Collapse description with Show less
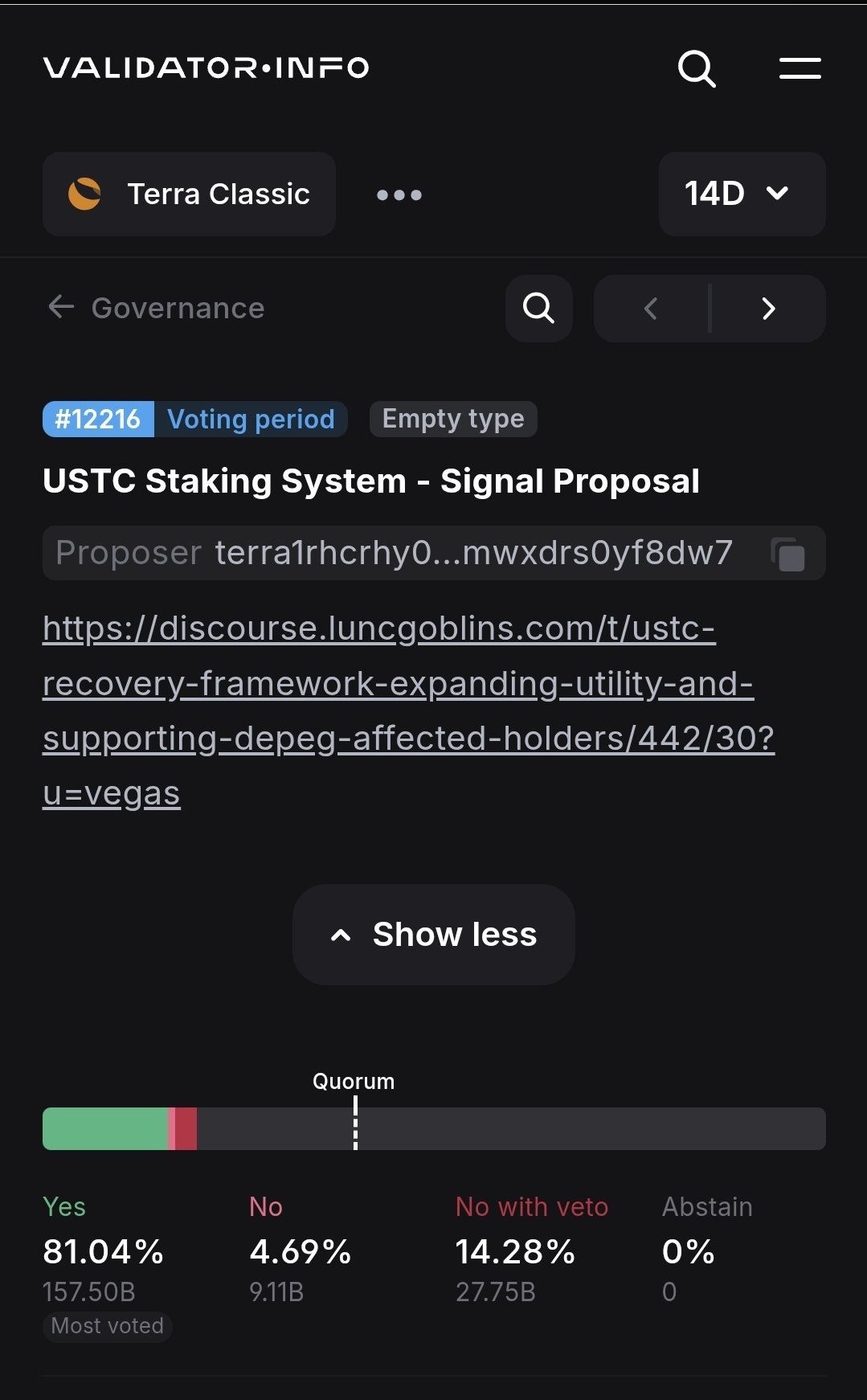The image size is (867, 1400). pos(433,935)
